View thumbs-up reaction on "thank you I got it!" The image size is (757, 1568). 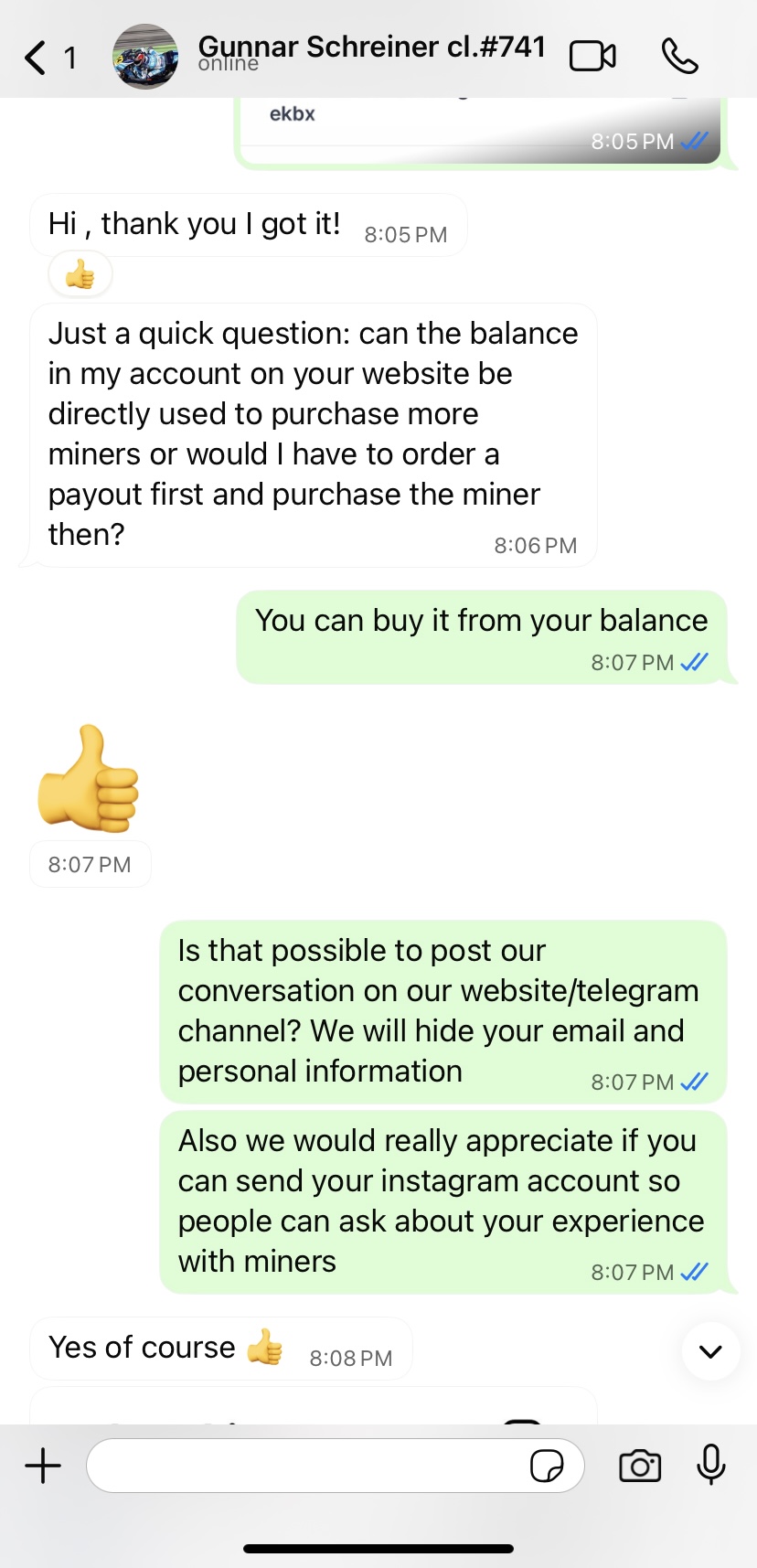click(80, 275)
